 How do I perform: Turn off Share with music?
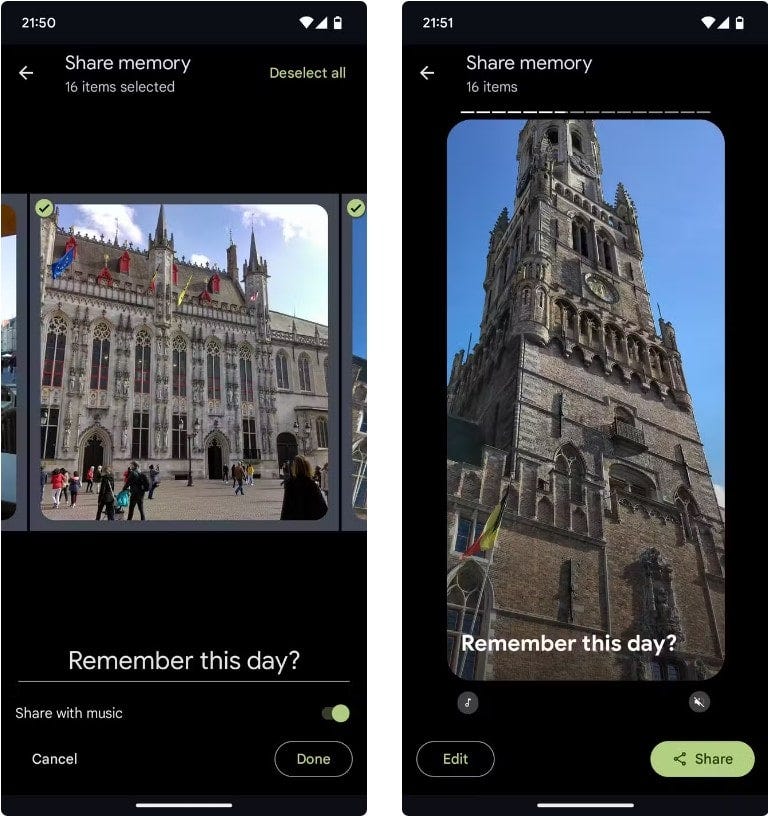tap(335, 713)
